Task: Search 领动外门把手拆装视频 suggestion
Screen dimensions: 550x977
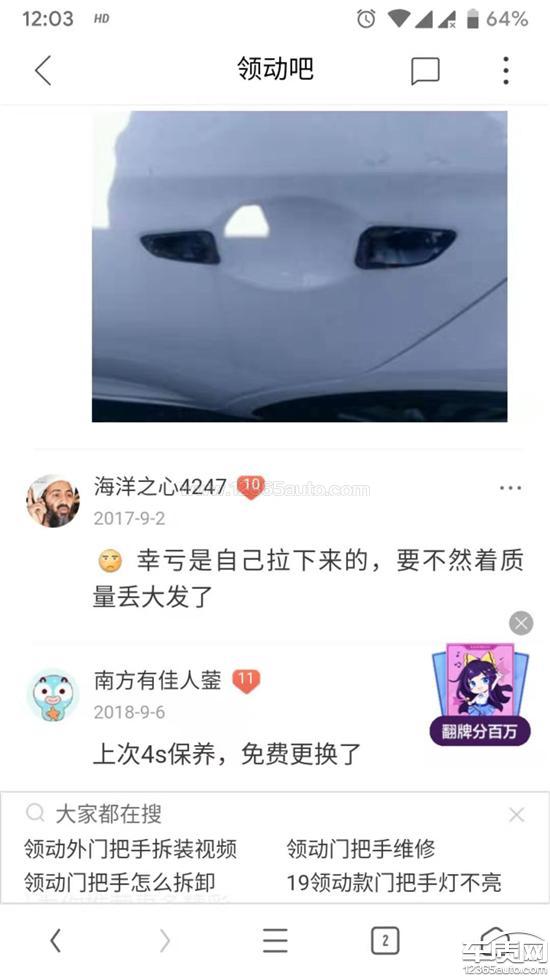Action: pos(131,849)
